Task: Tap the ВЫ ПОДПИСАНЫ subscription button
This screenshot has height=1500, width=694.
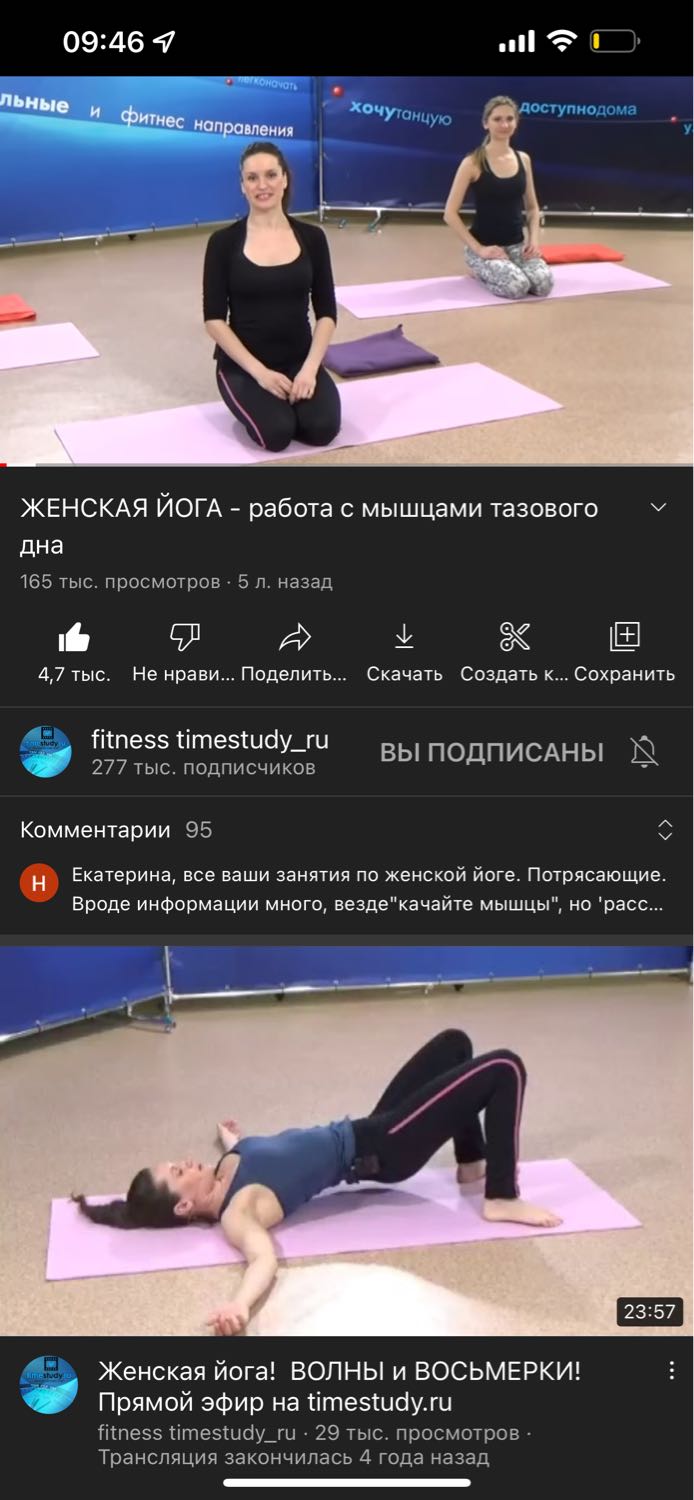Action: [492, 752]
